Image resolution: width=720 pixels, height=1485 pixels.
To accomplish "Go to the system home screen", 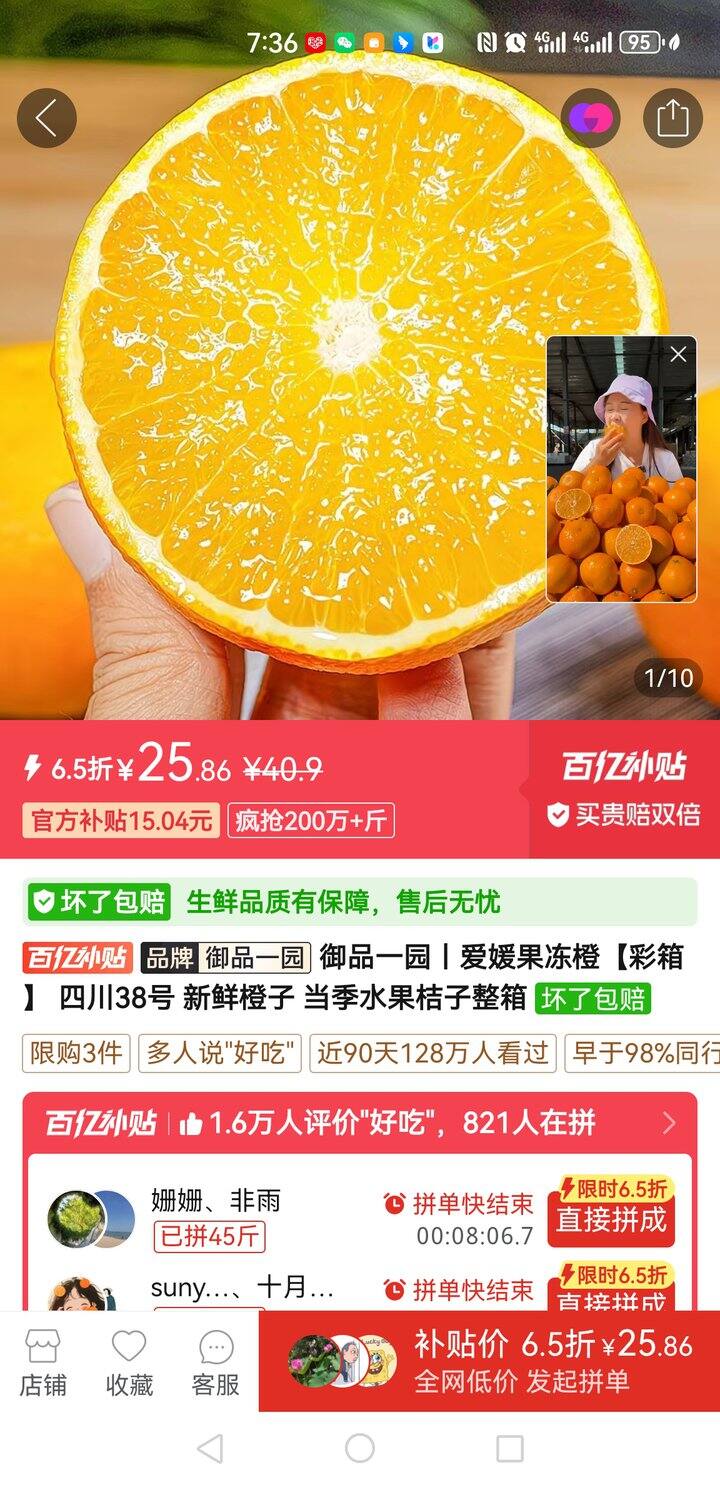I will [360, 1448].
